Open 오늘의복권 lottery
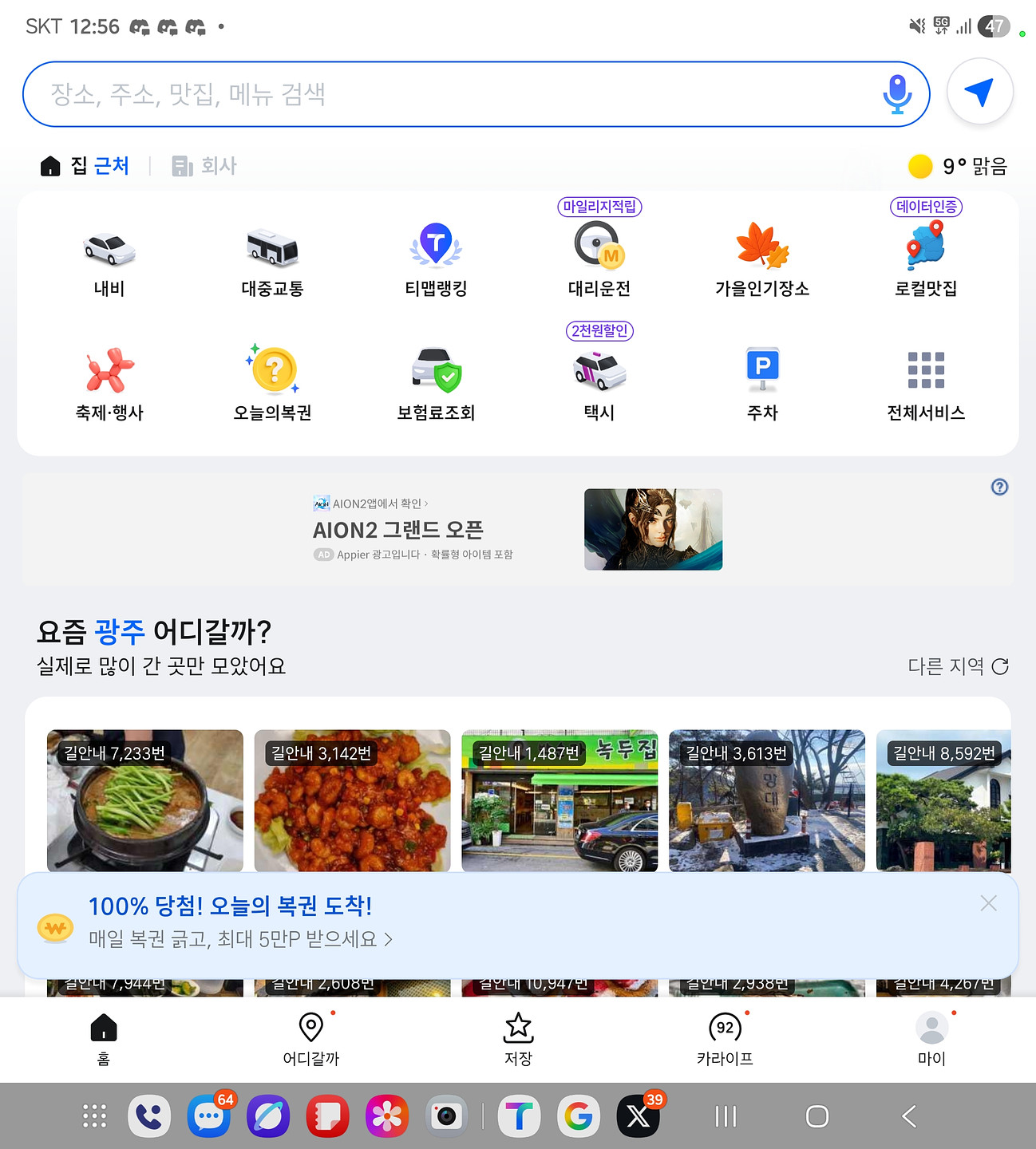Screen dimensions: 1036x1149 [x=272, y=385]
